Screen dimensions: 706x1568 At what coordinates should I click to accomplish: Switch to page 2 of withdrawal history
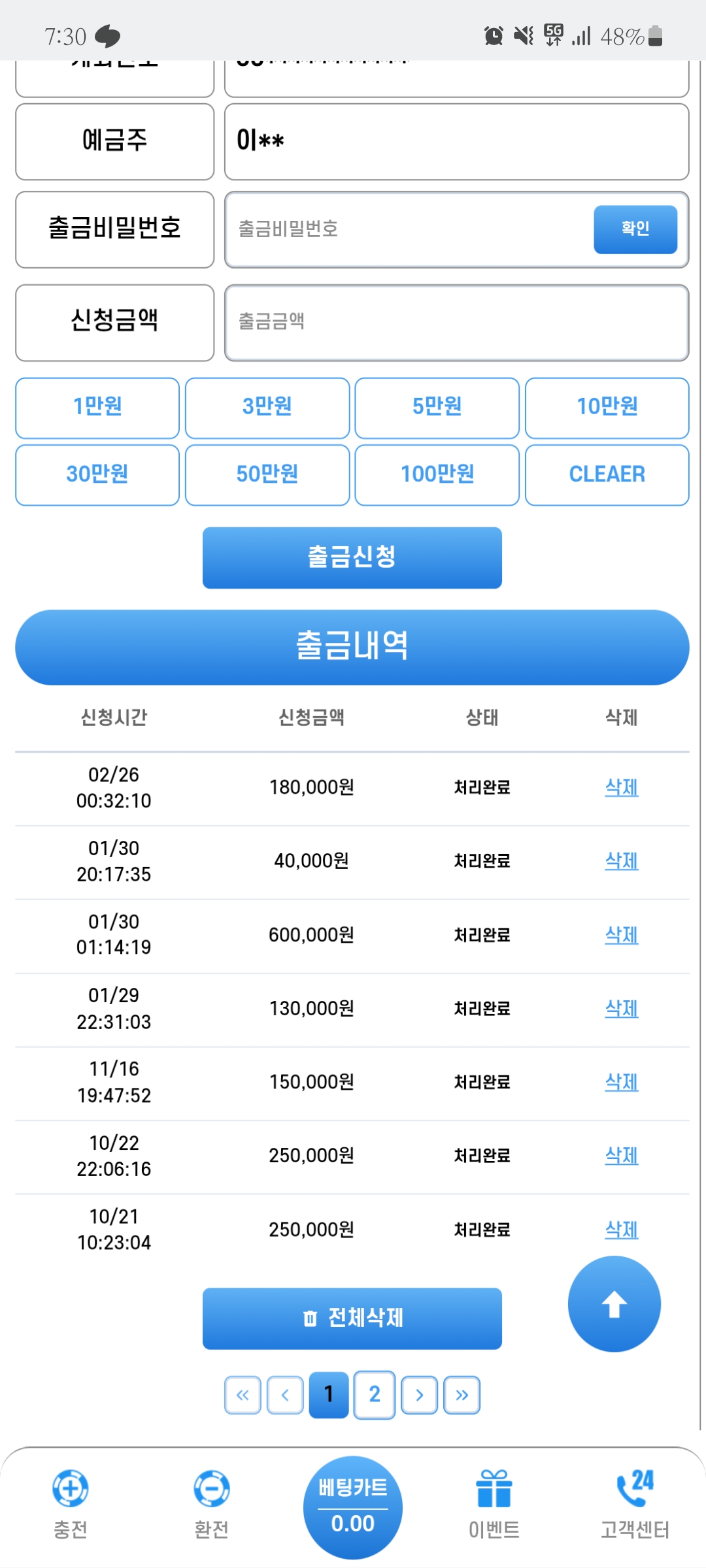[374, 1395]
